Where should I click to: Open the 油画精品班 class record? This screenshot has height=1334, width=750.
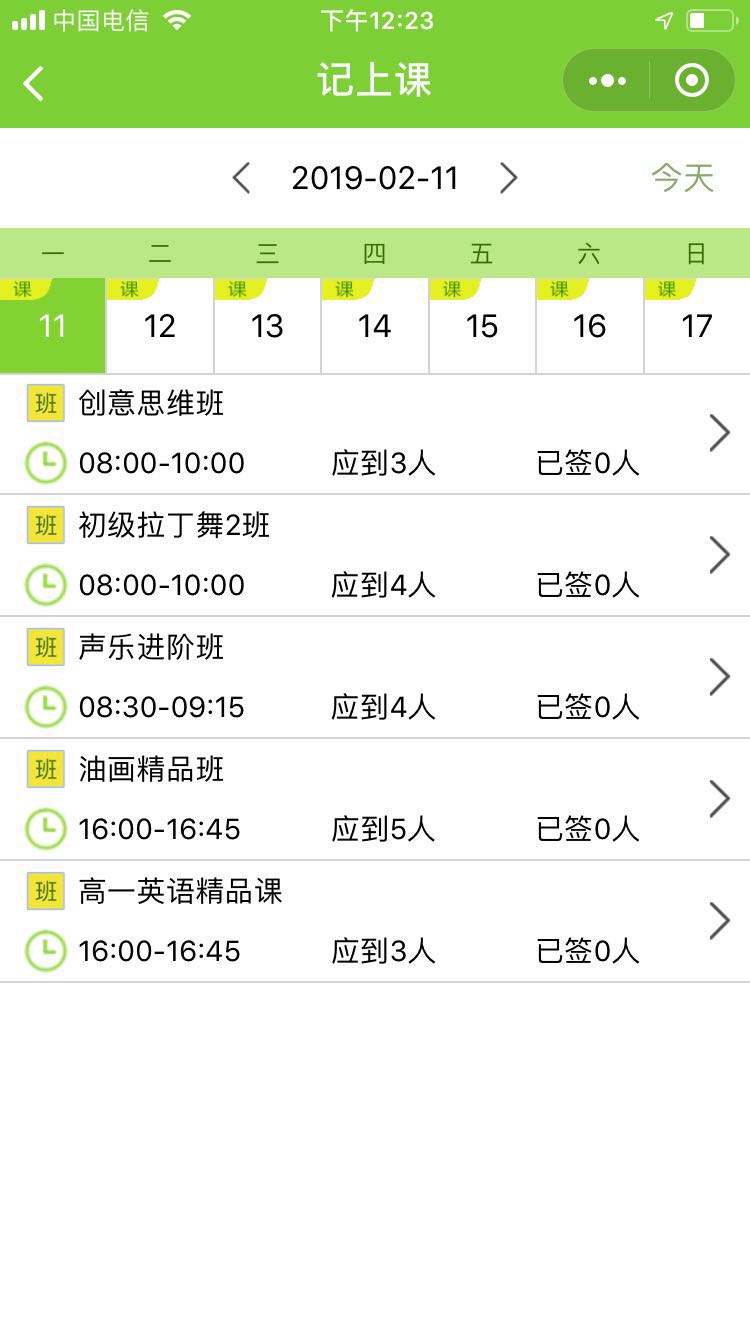point(375,800)
